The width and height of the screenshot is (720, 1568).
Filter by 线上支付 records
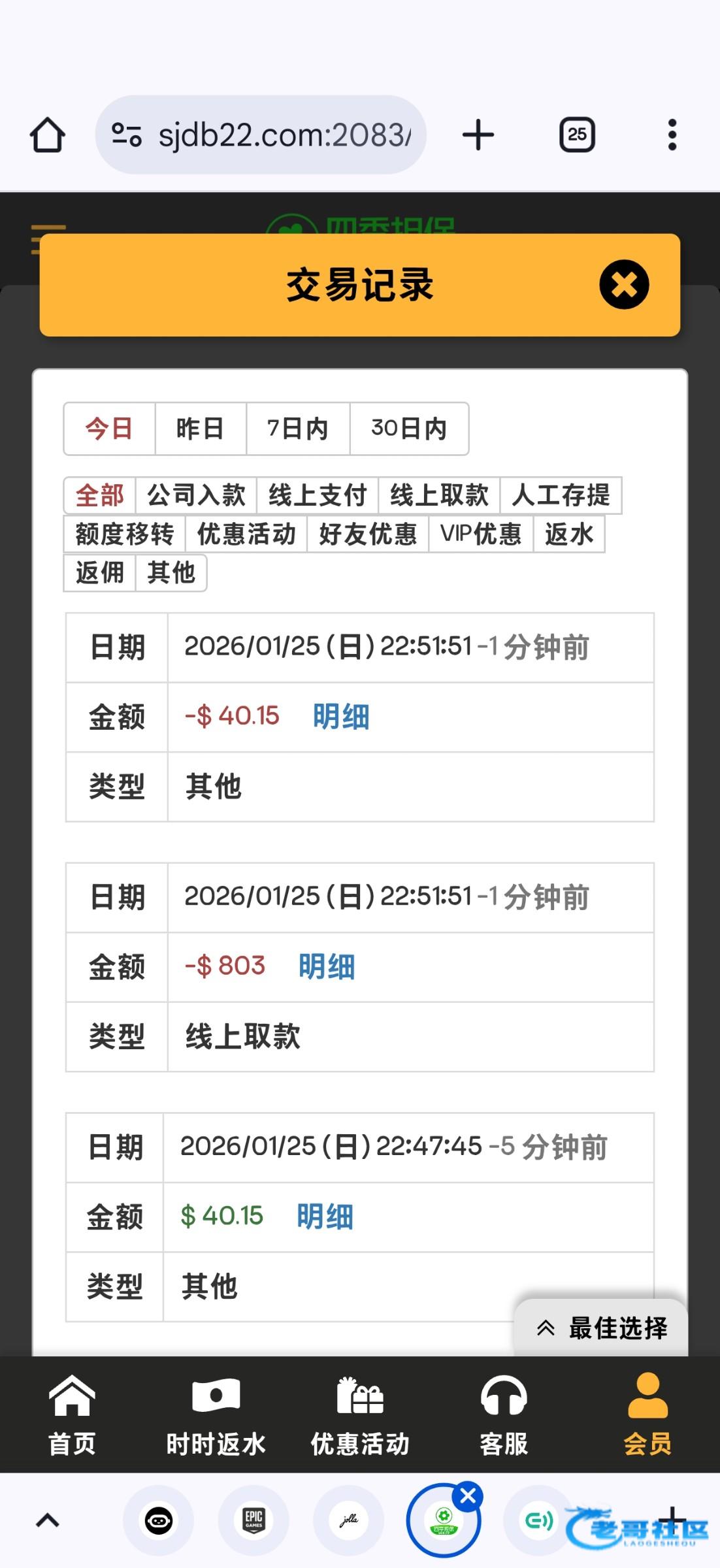click(x=318, y=495)
